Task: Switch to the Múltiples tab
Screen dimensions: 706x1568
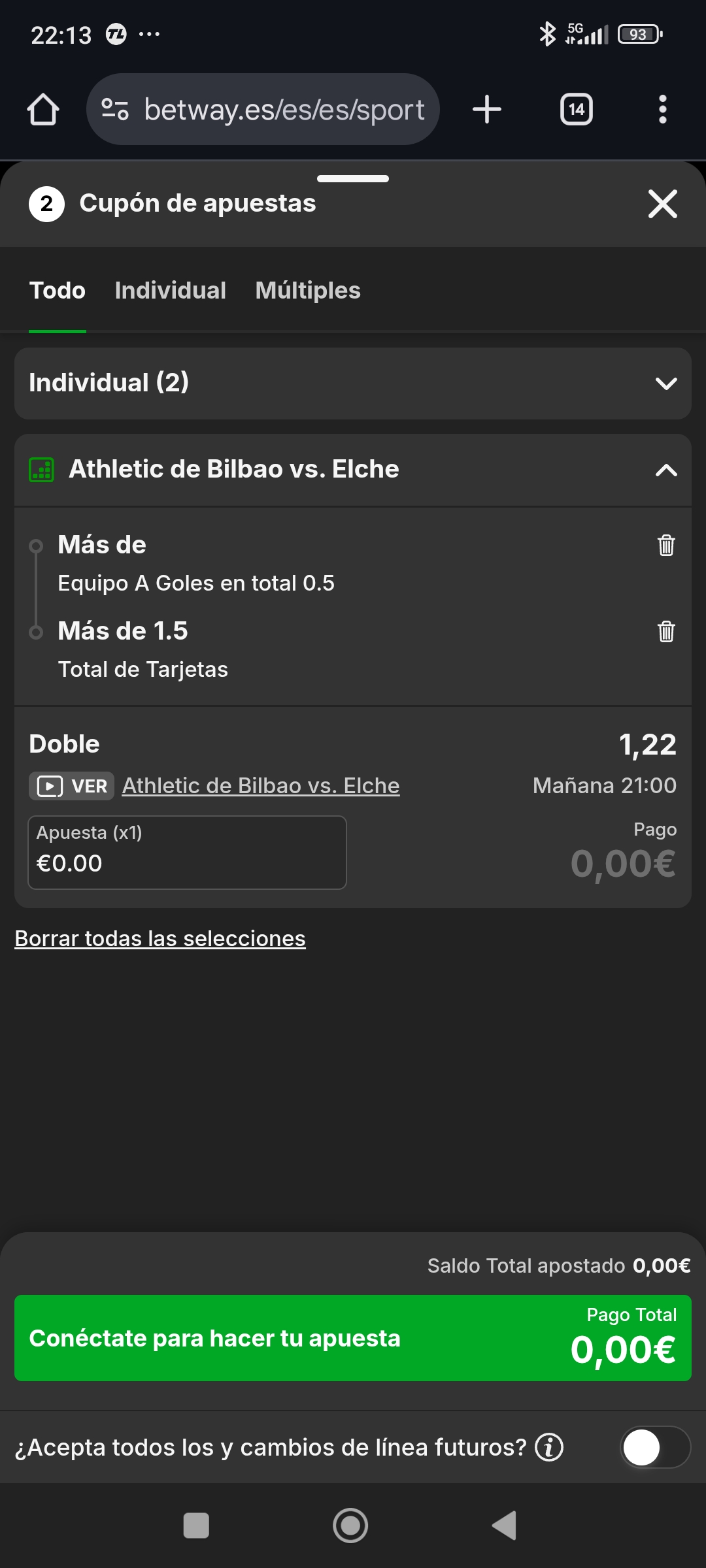Action: coord(308,290)
